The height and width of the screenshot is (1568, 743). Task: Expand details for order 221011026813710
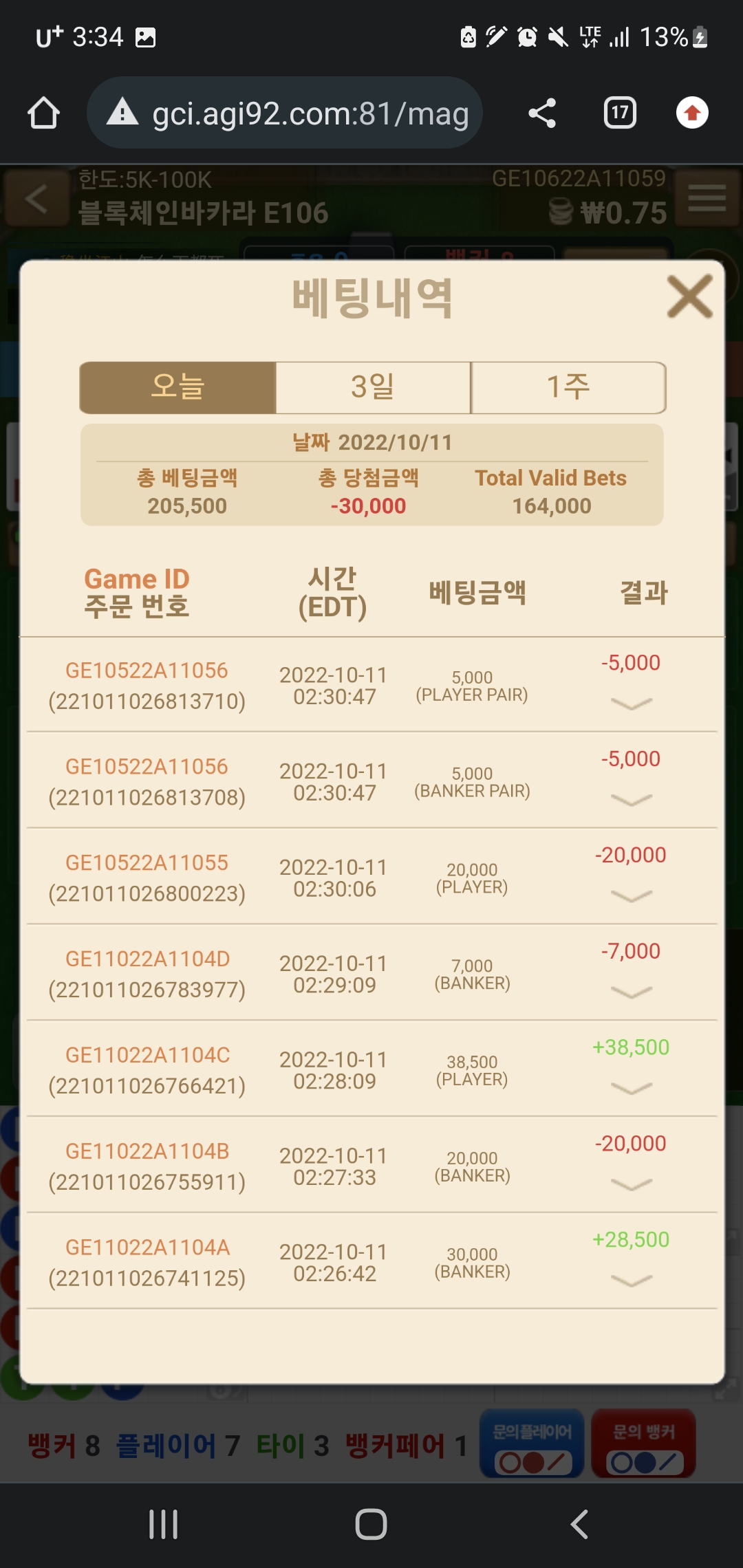[631, 703]
